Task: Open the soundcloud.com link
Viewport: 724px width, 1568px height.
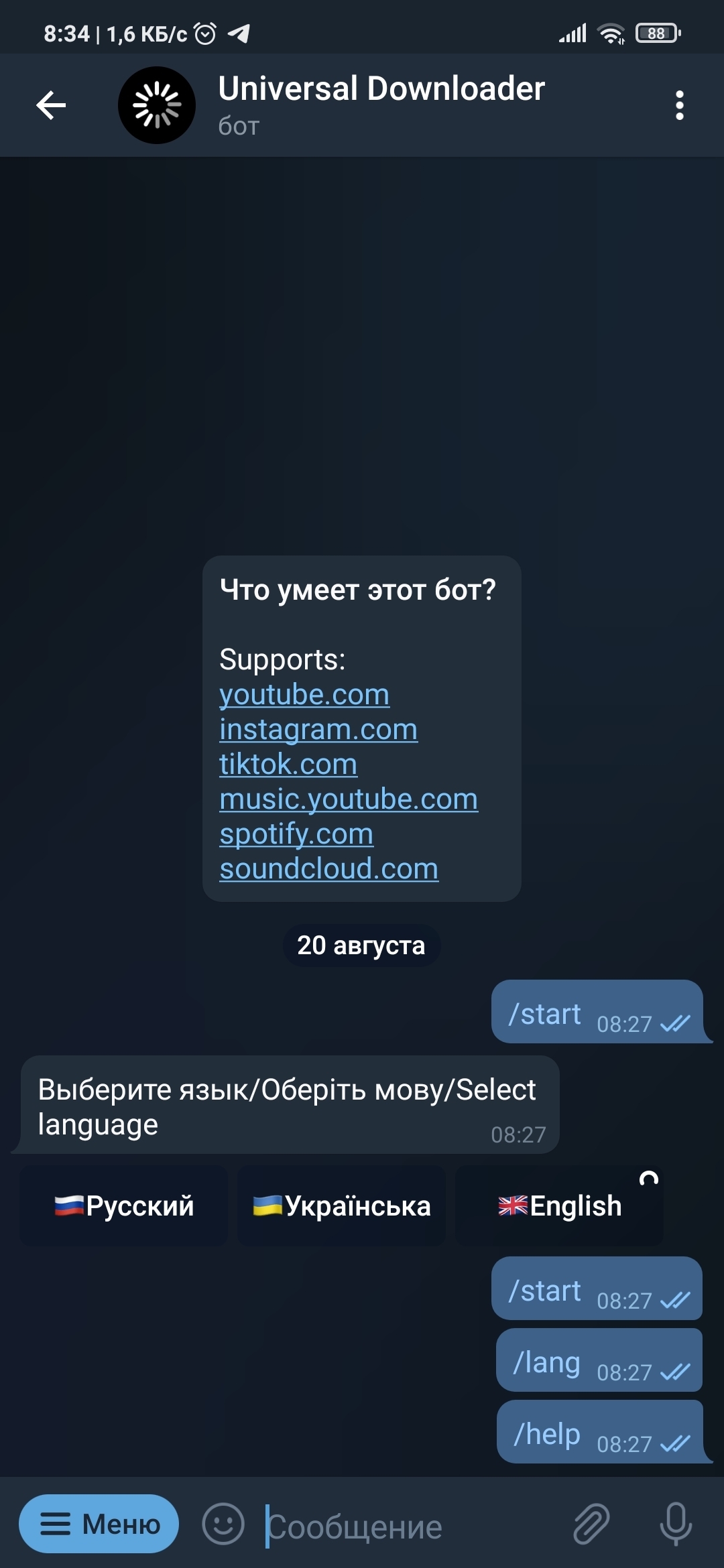Action: click(x=329, y=869)
